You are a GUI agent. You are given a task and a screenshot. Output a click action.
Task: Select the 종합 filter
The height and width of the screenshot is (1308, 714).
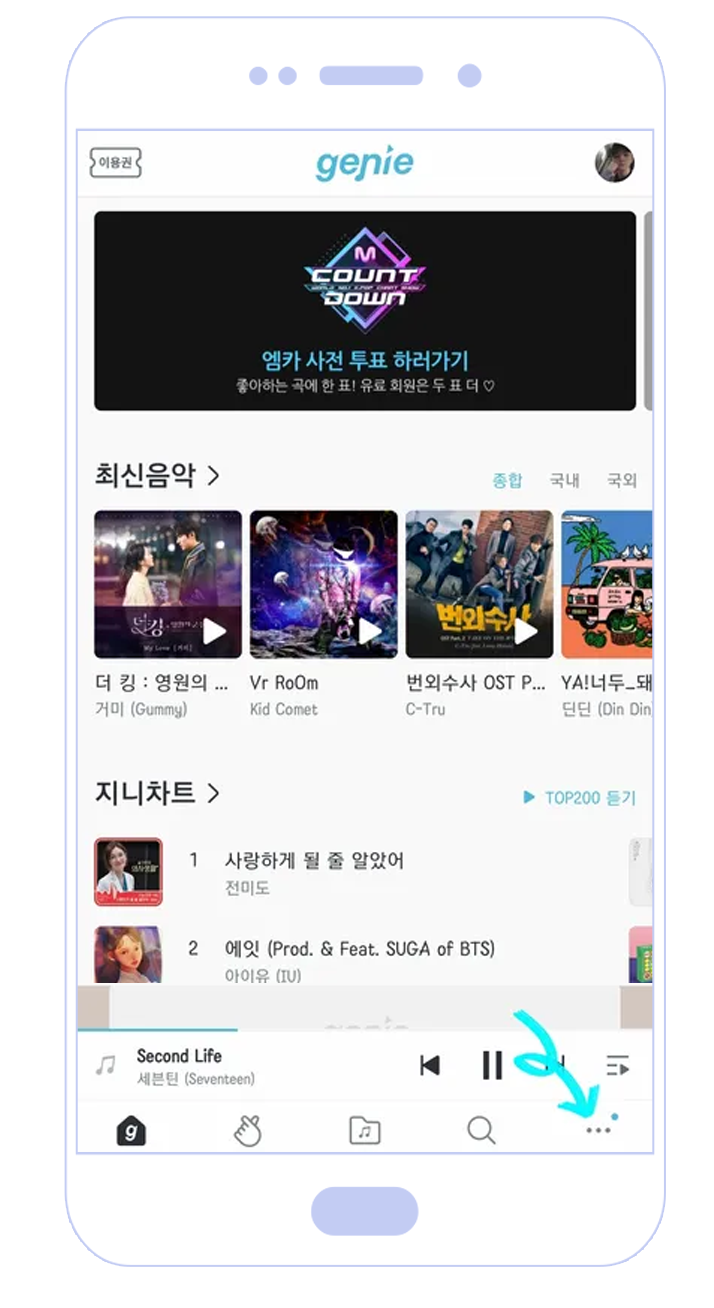pos(507,480)
